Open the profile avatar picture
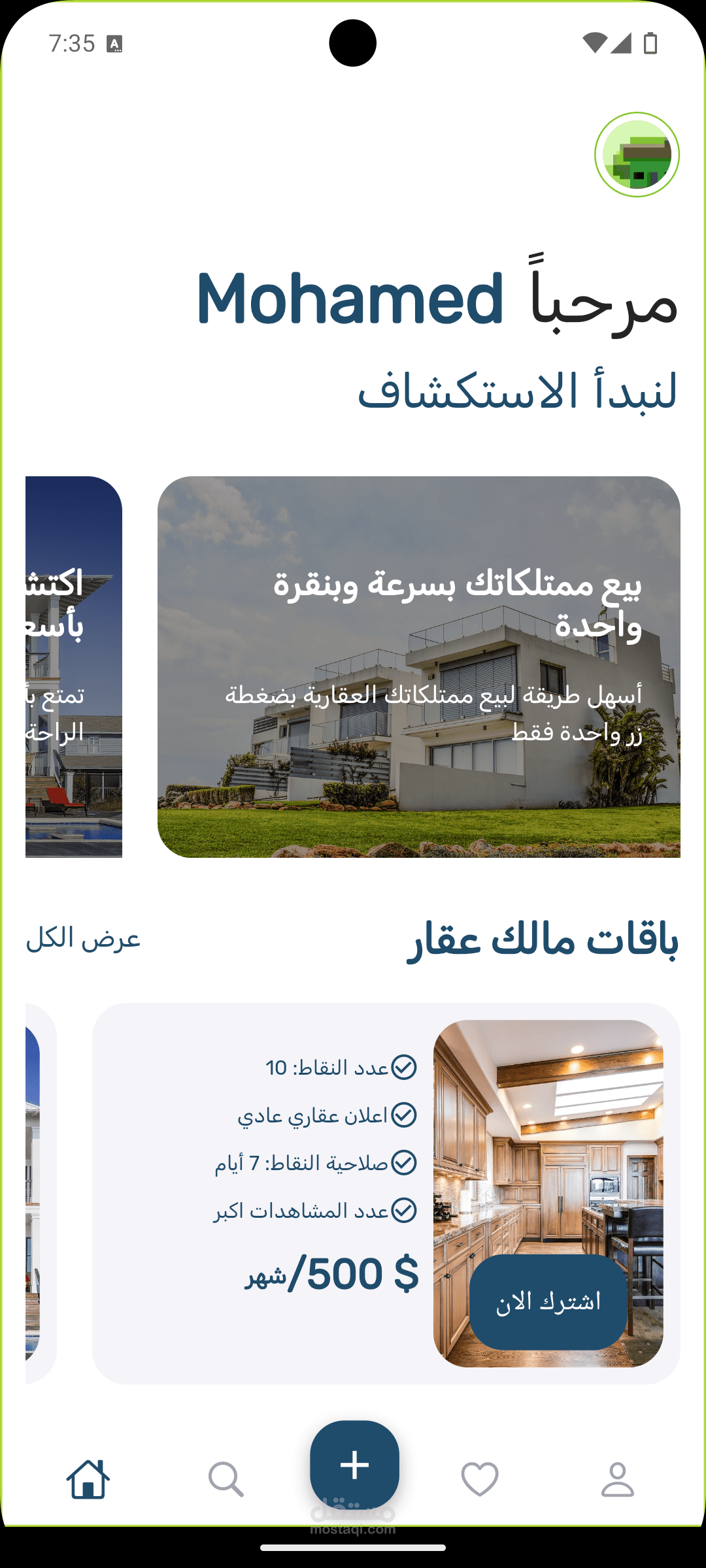The width and height of the screenshot is (706, 1568). [637, 155]
